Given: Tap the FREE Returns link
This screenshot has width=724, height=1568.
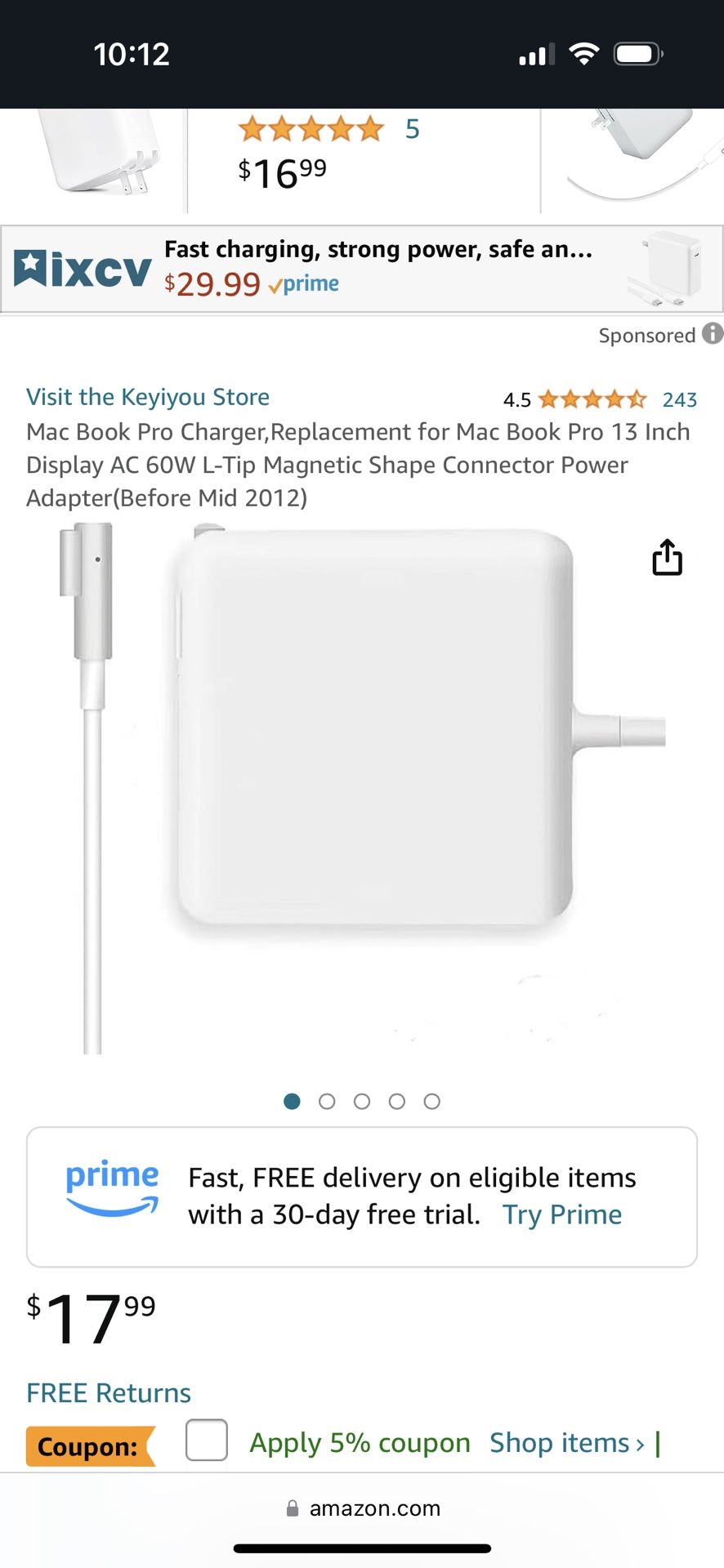Looking at the screenshot, I should click(108, 1392).
